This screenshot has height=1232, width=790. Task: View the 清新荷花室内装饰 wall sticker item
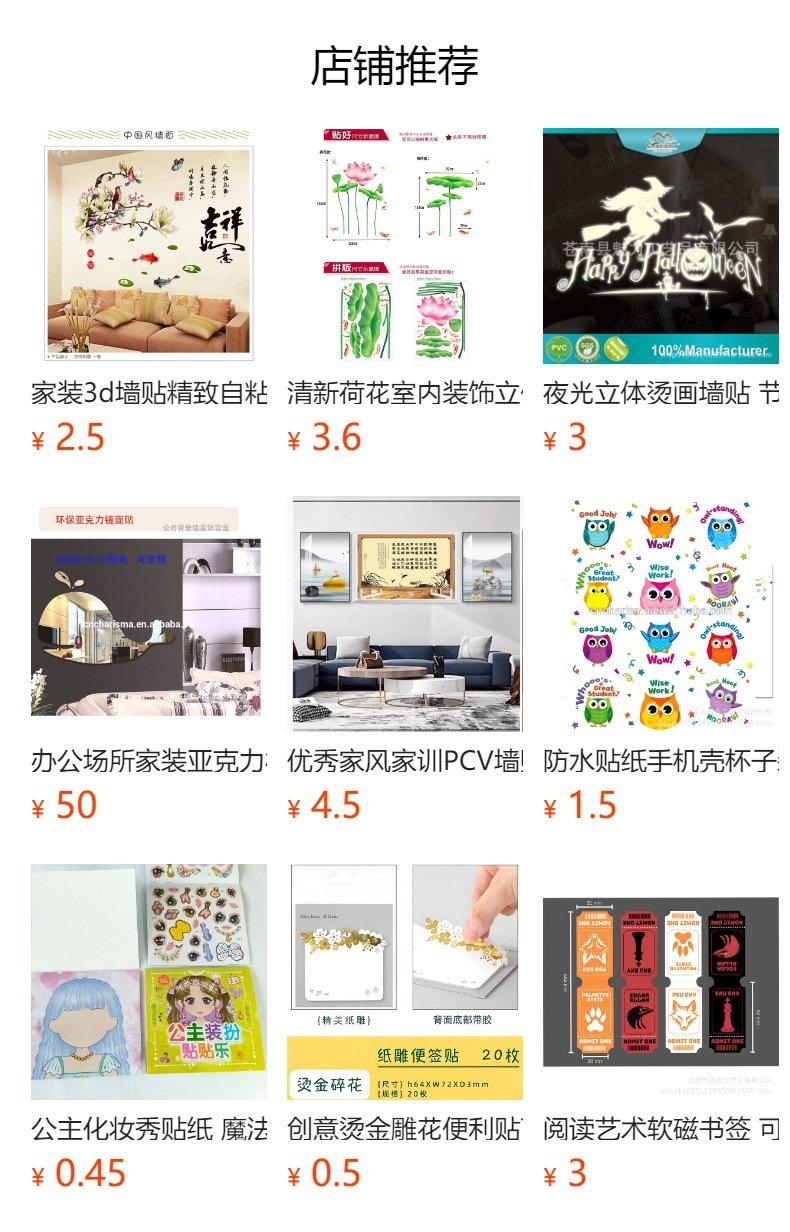(405, 246)
